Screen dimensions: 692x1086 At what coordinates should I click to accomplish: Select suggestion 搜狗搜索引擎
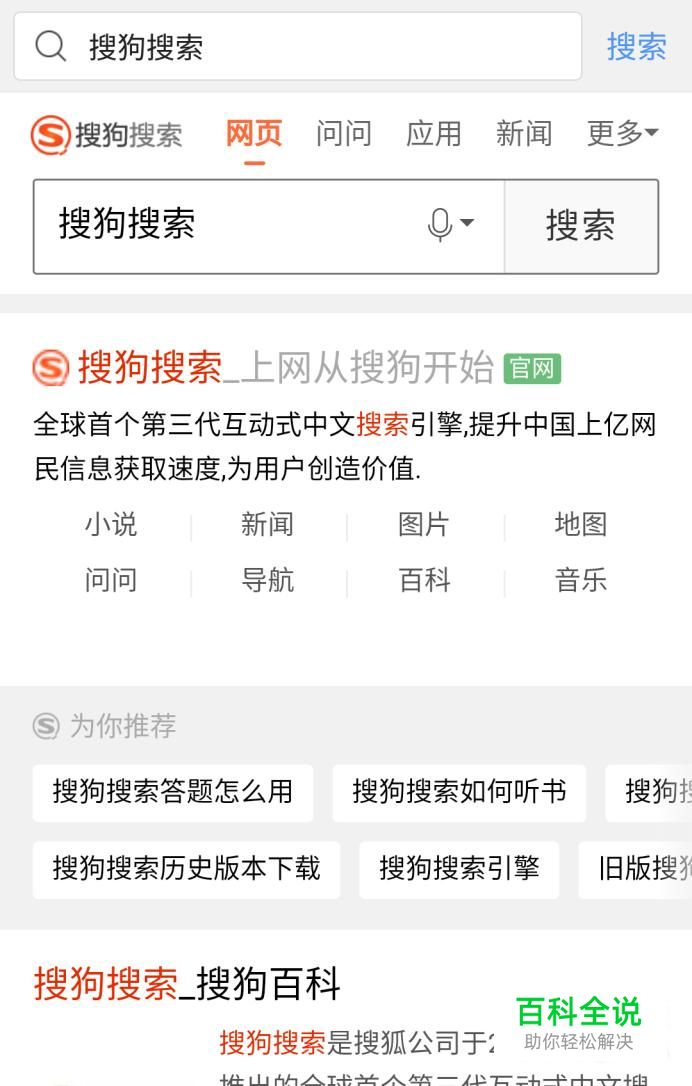pyautogui.click(x=459, y=868)
